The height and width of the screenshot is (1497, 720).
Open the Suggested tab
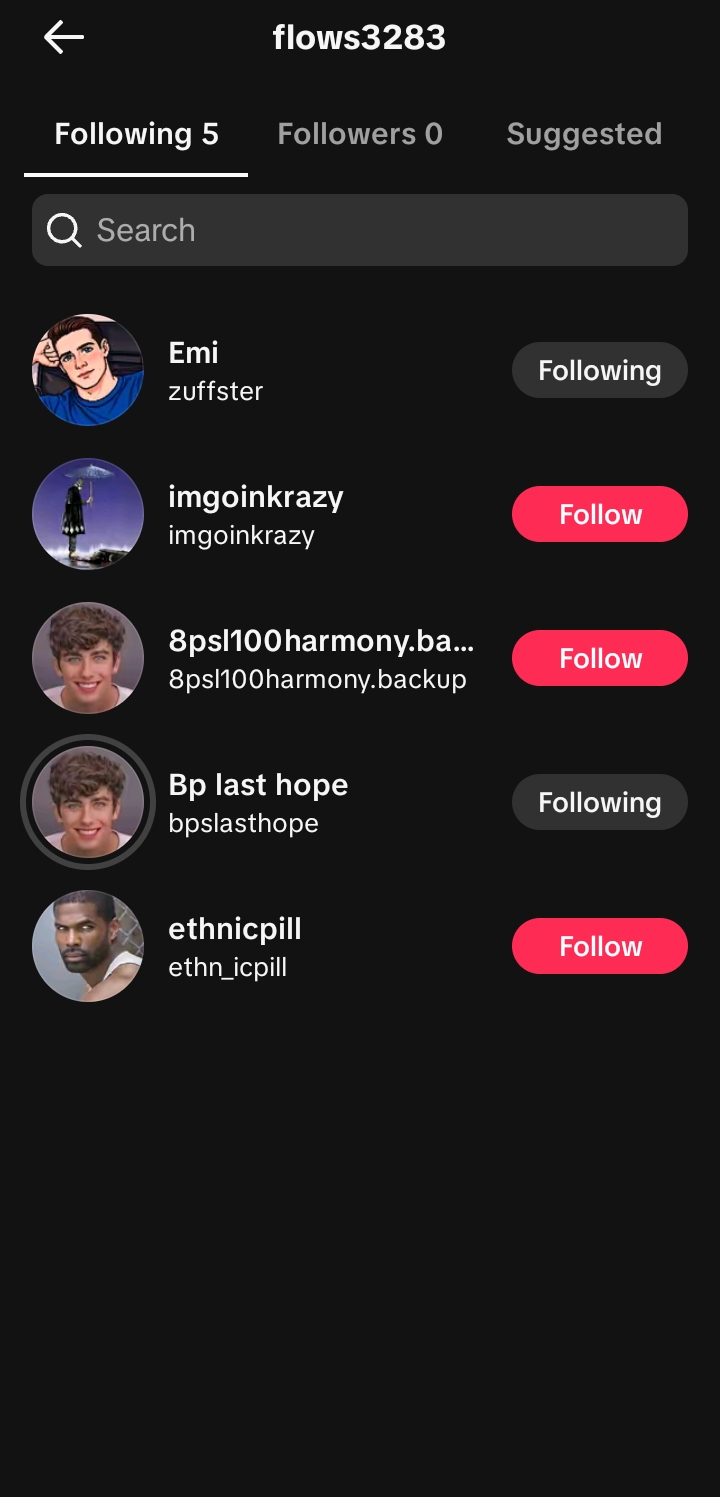coord(584,134)
